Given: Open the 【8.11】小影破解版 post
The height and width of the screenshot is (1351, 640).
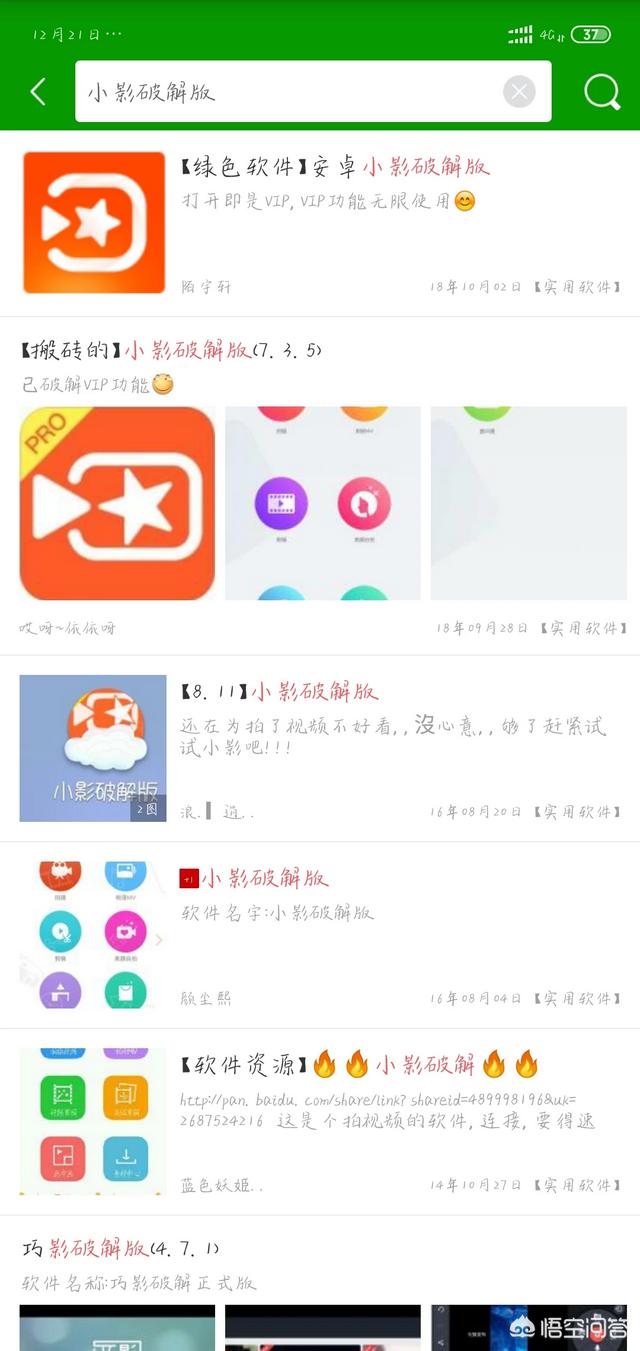Looking at the screenshot, I should [320, 748].
